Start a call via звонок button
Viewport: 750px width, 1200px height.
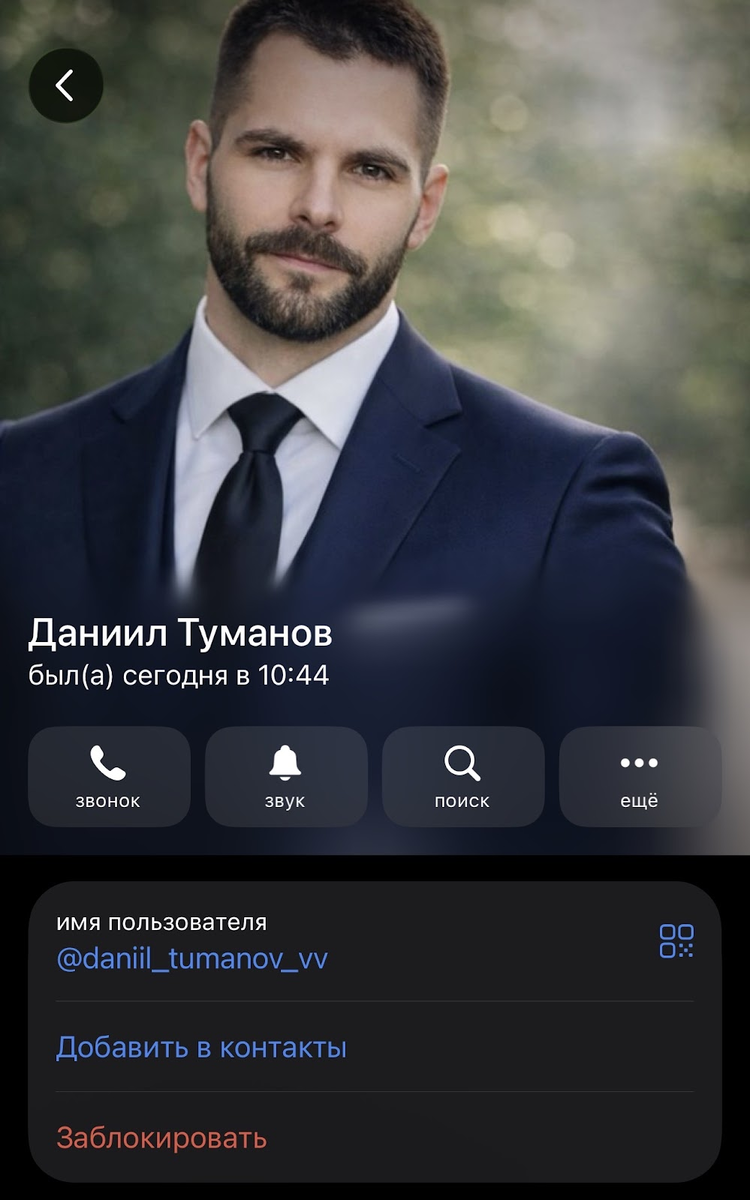tap(109, 777)
